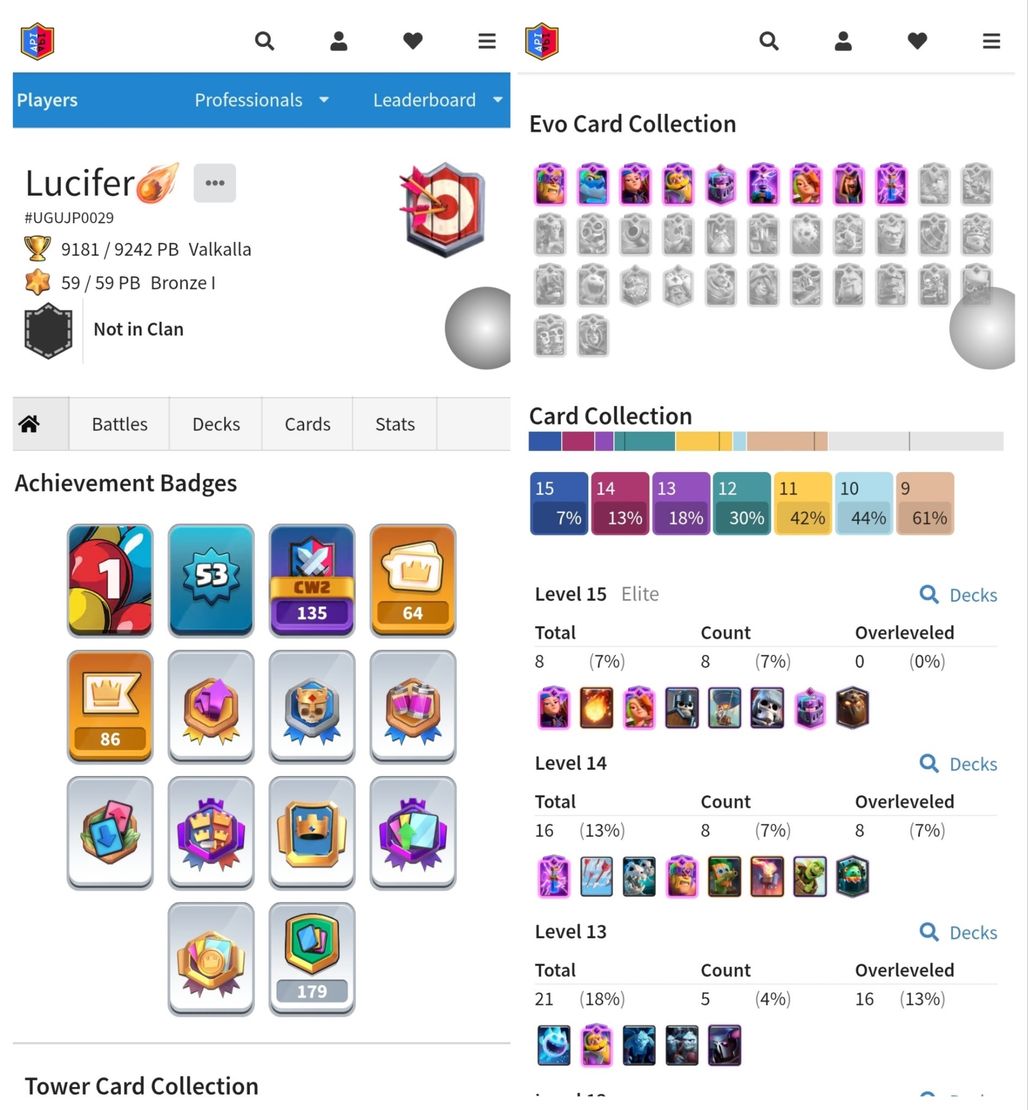The height and width of the screenshot is (1110, 1028).
Task: Switch to the Cards tab
Action: 307,424
